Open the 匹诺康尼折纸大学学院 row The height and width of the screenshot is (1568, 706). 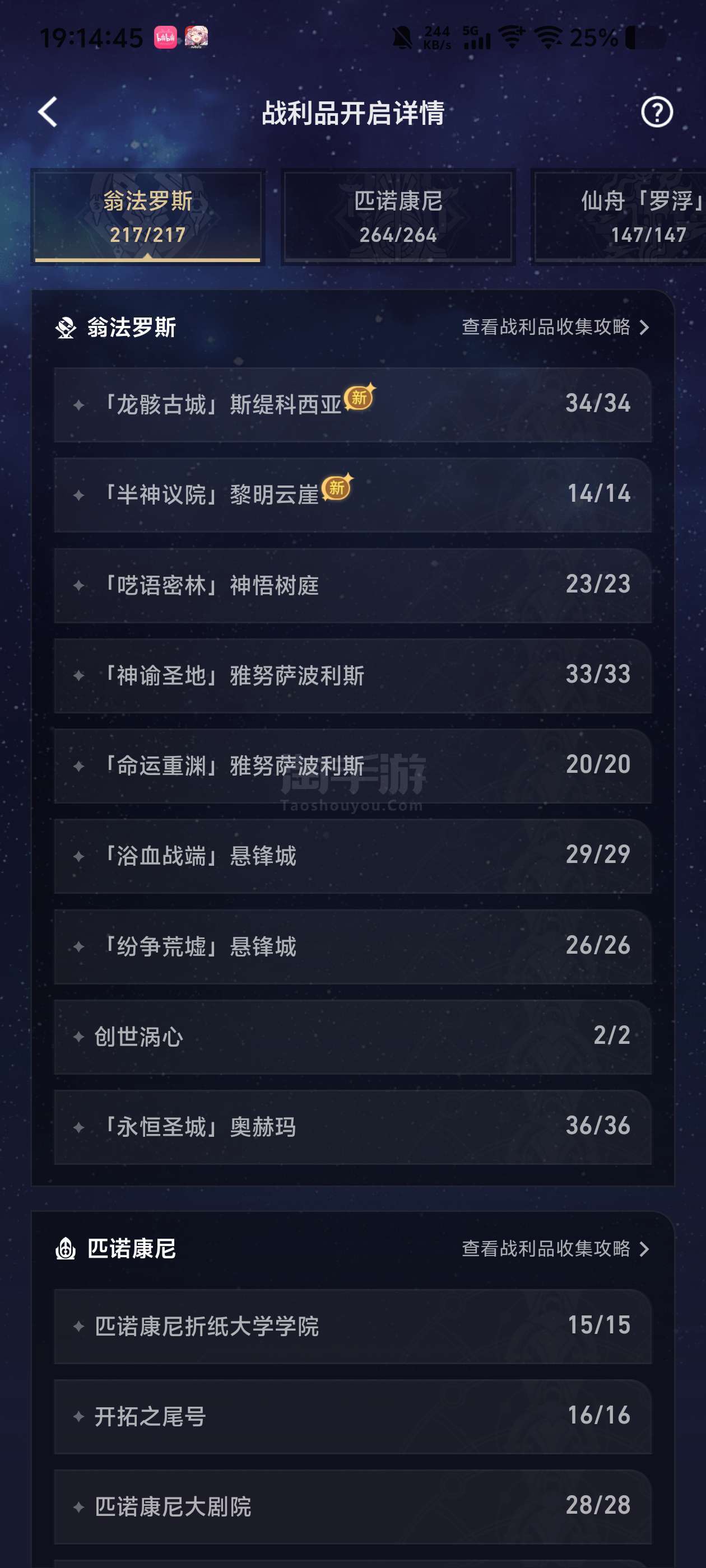click(x=352, y=1326)
